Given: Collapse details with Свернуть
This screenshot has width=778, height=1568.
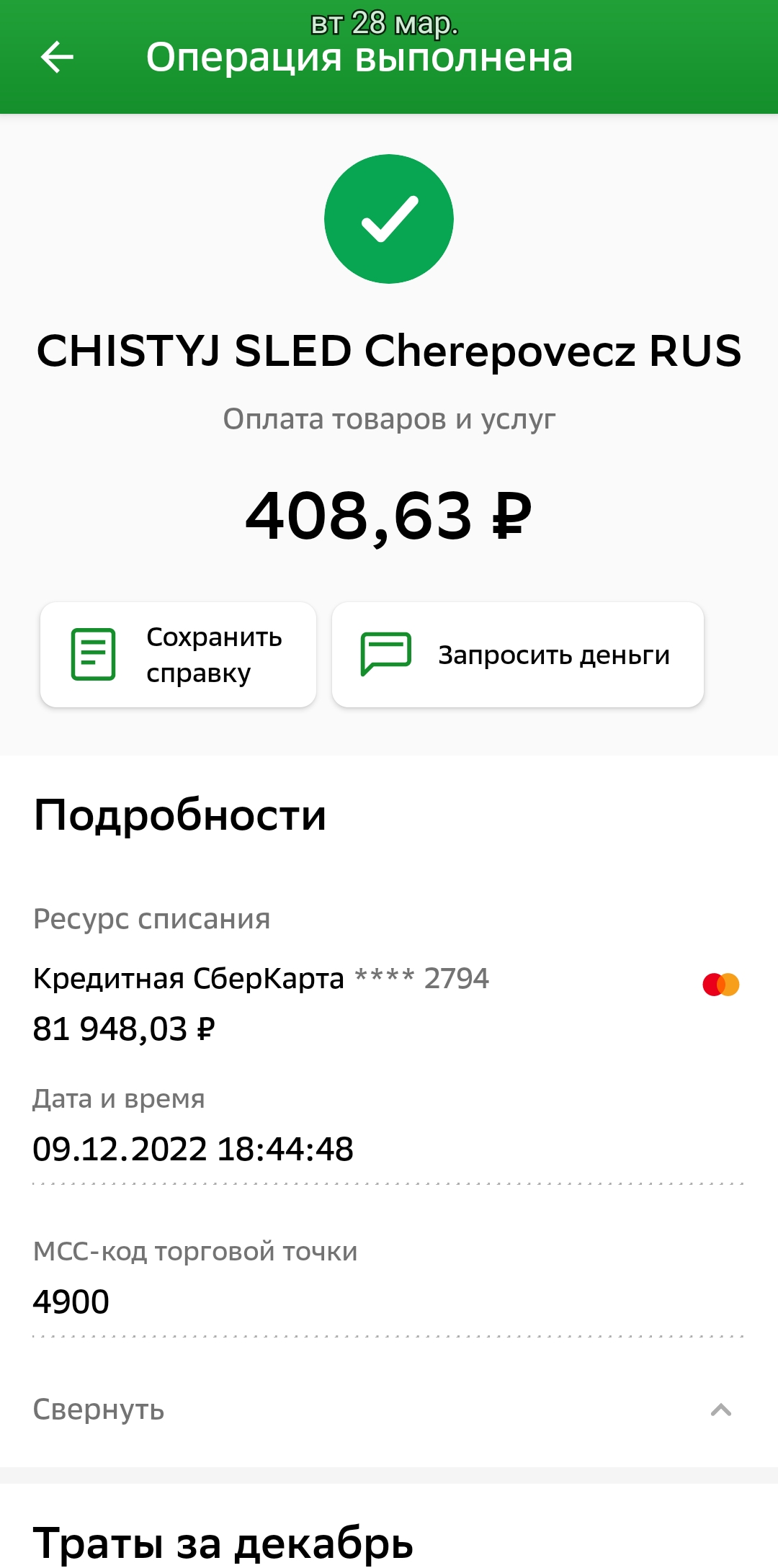Looking at the screenshot, I should pos(99,1410).
